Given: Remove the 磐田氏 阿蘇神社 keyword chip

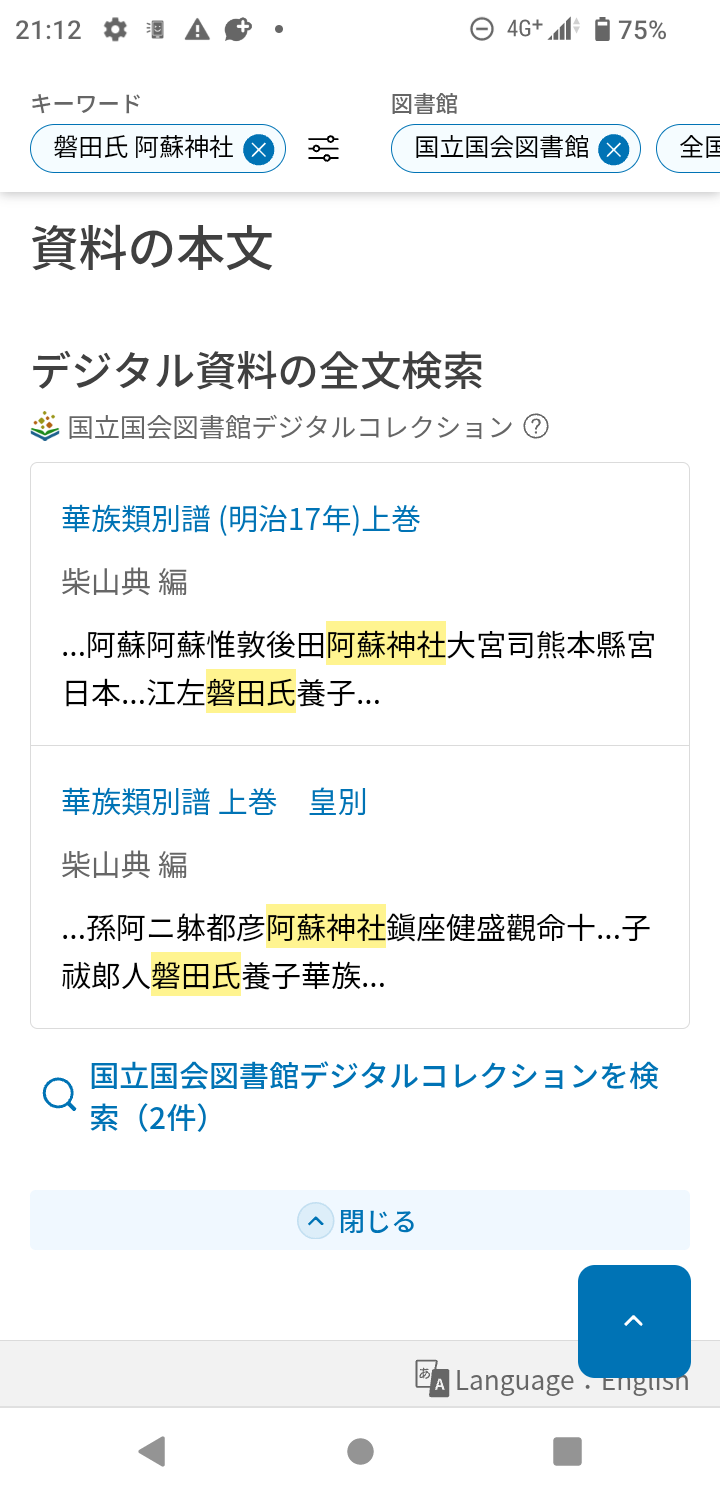Looking at the screenshot, I should [259, 150].
